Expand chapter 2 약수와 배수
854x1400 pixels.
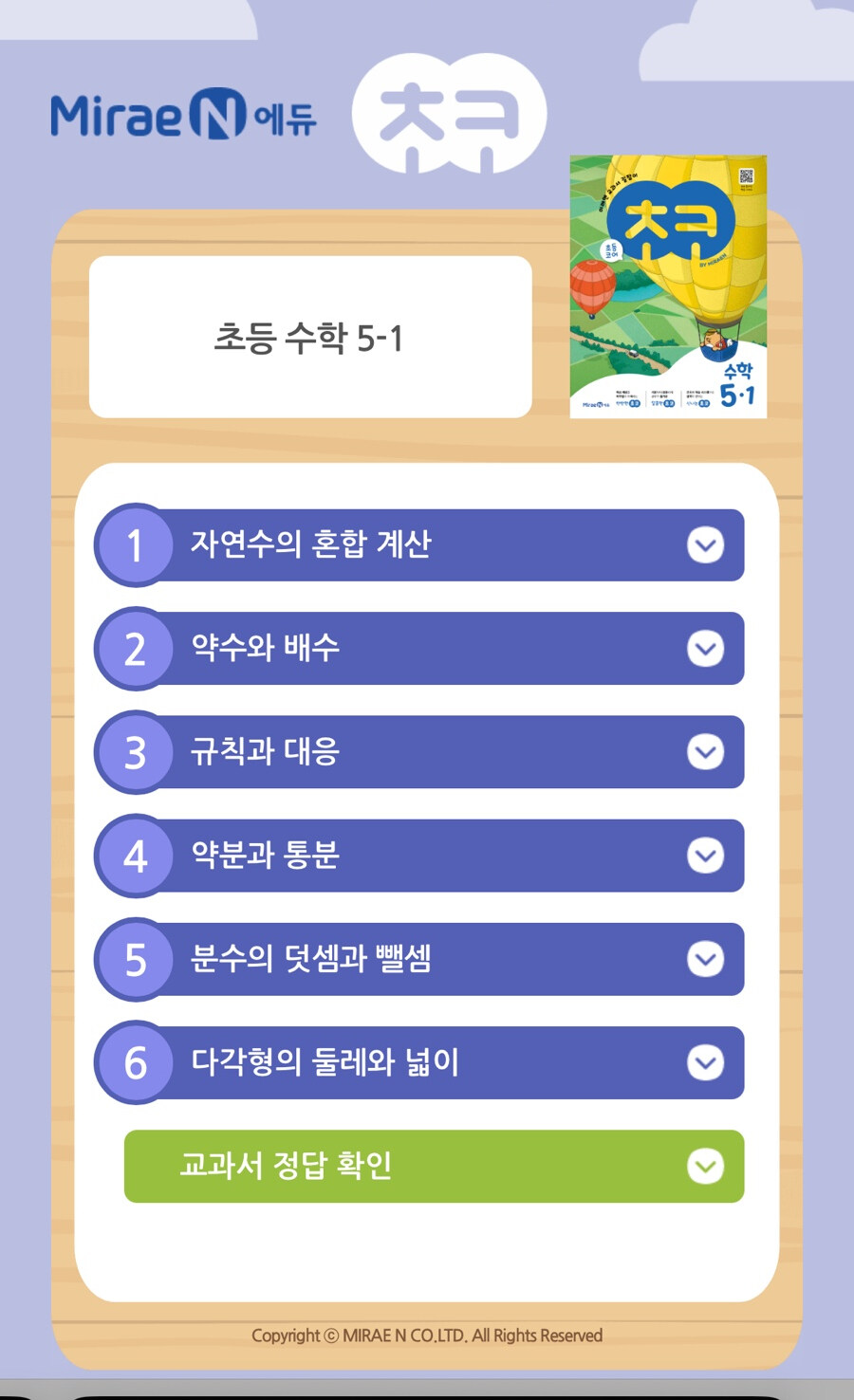[x=705, y=649]
